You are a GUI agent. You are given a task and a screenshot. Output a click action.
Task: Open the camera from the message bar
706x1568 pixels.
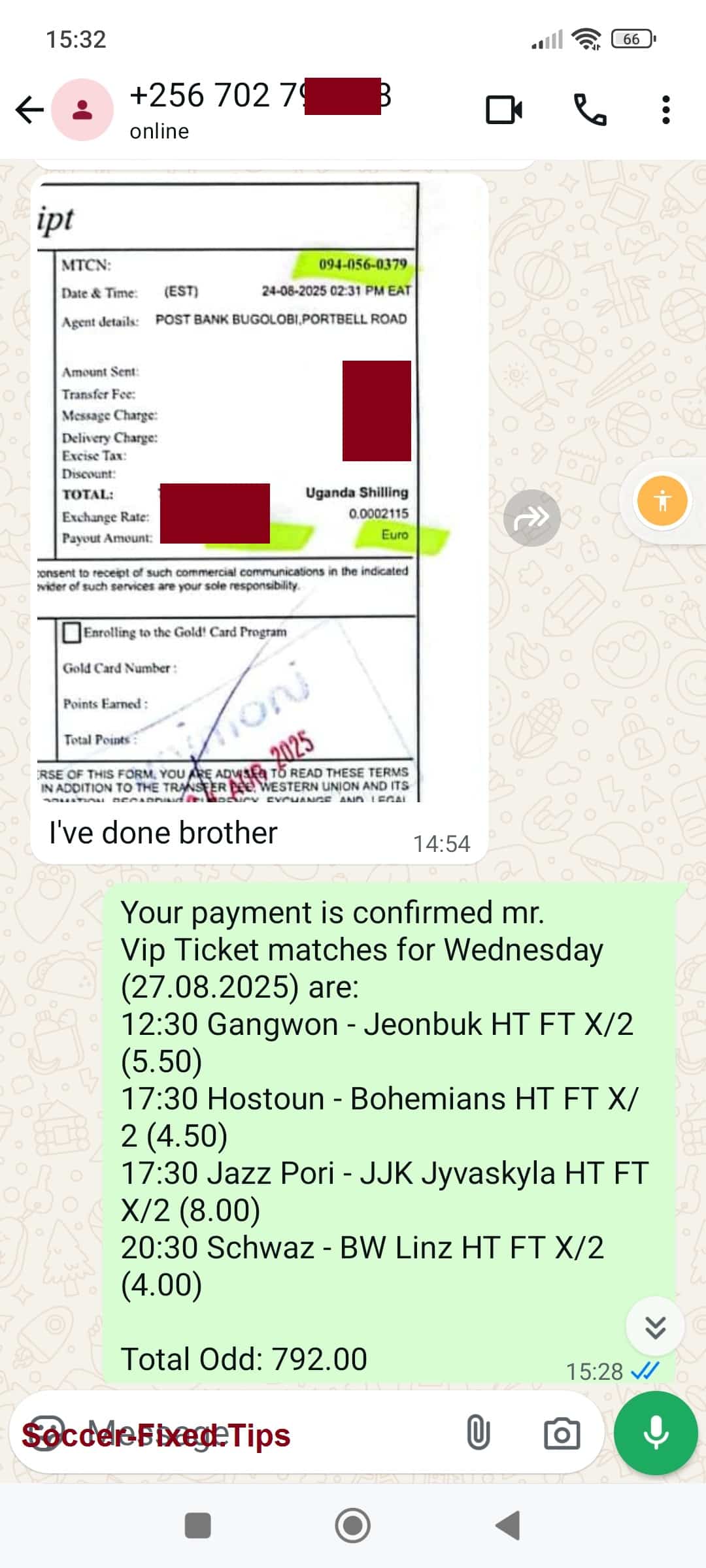pos(562,1433)
